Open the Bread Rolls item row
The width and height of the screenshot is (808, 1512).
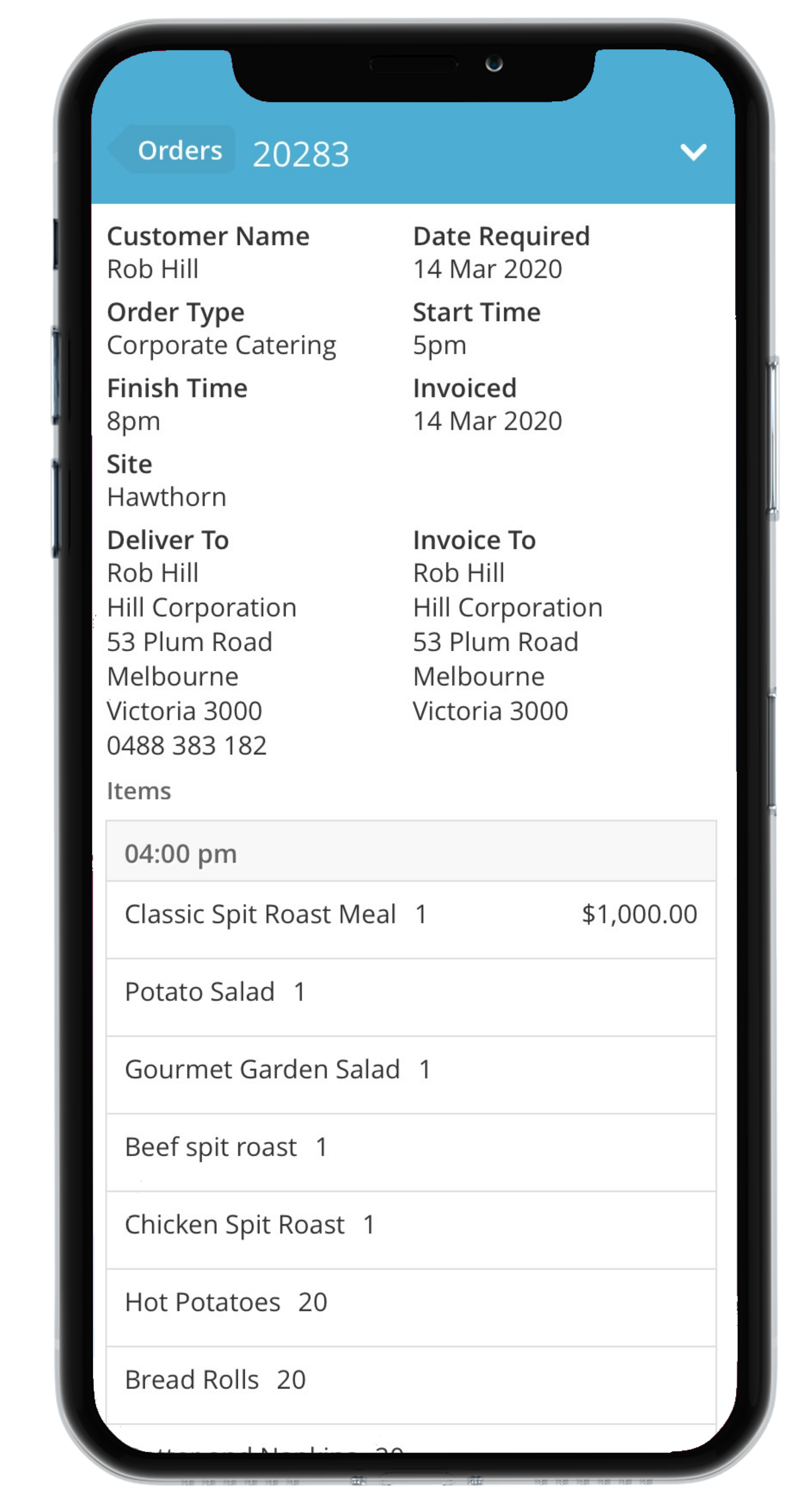[x=410, y=1380]
